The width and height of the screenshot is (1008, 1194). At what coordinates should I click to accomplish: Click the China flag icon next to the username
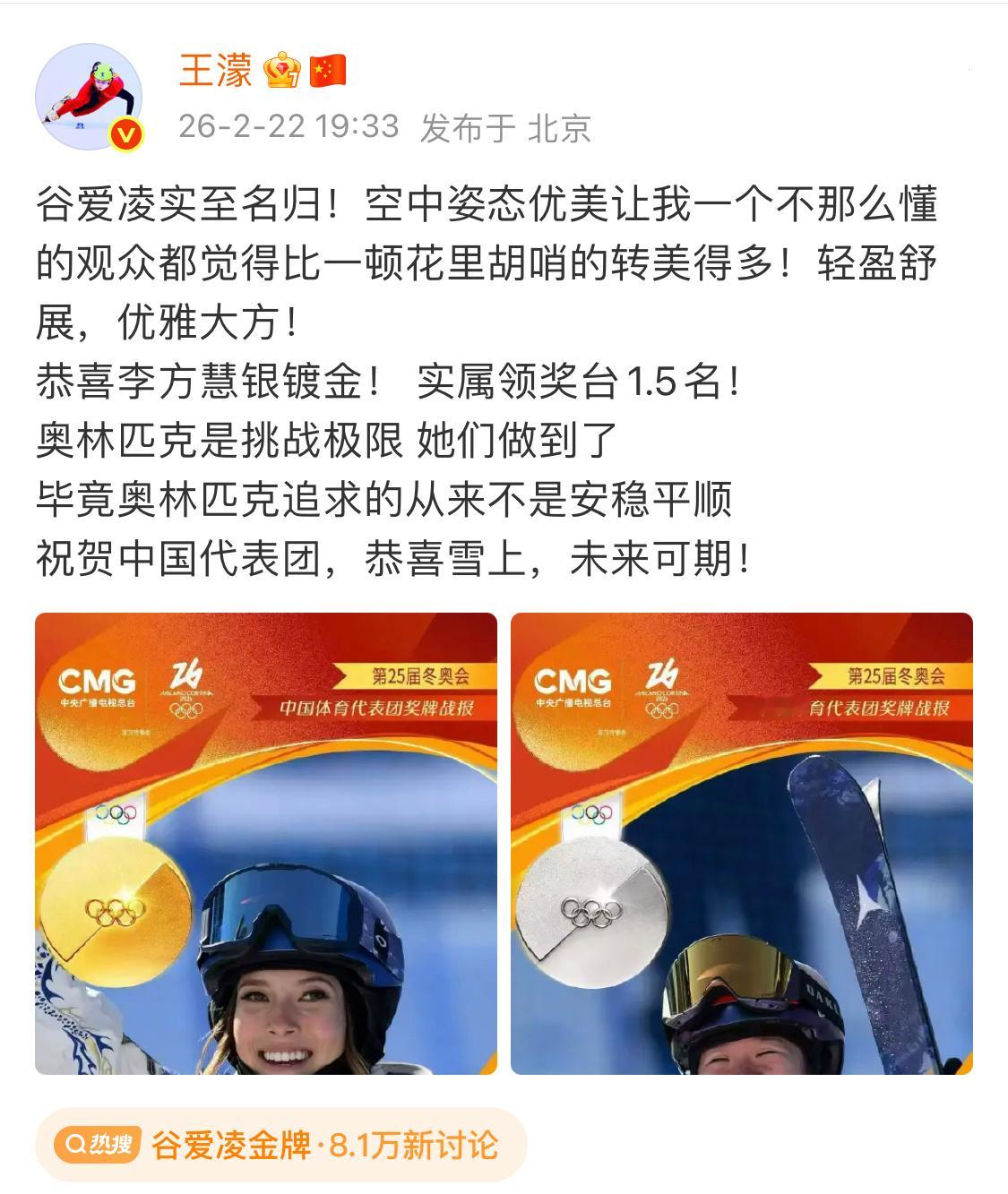click(x=326, y=70)
